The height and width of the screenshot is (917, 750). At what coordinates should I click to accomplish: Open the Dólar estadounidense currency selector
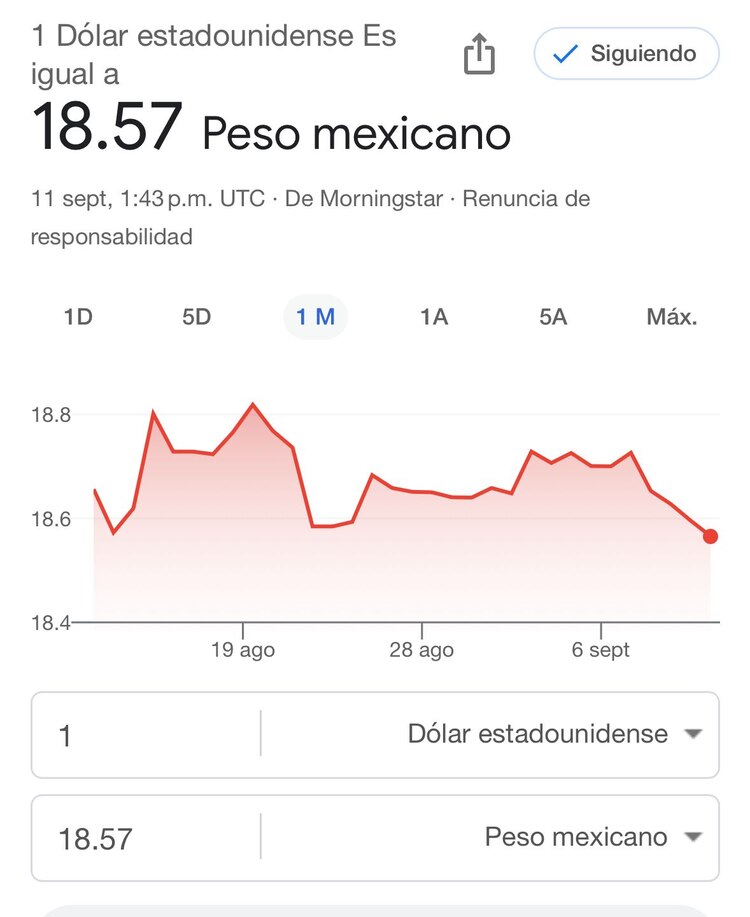click(x=540, y=734)
